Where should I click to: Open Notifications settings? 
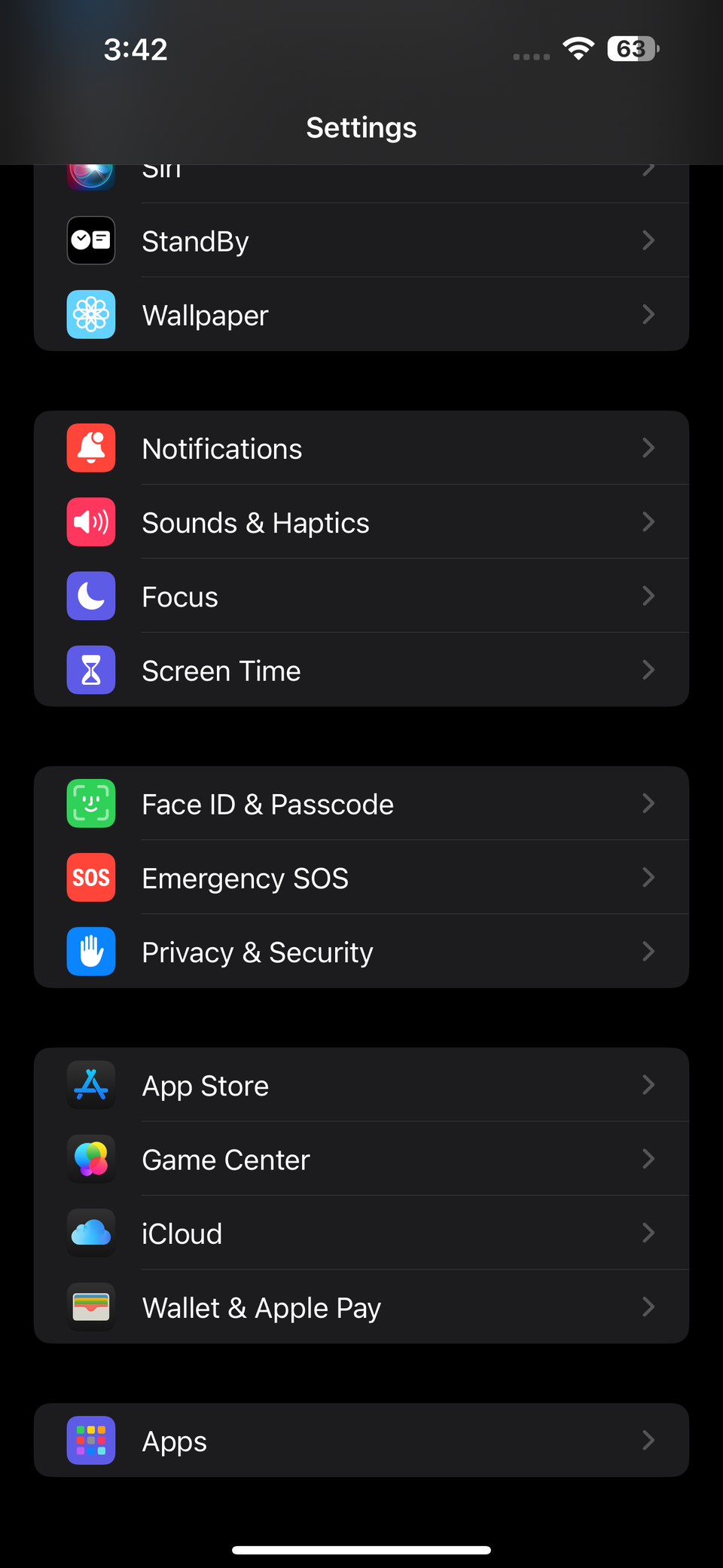point(361,448)
